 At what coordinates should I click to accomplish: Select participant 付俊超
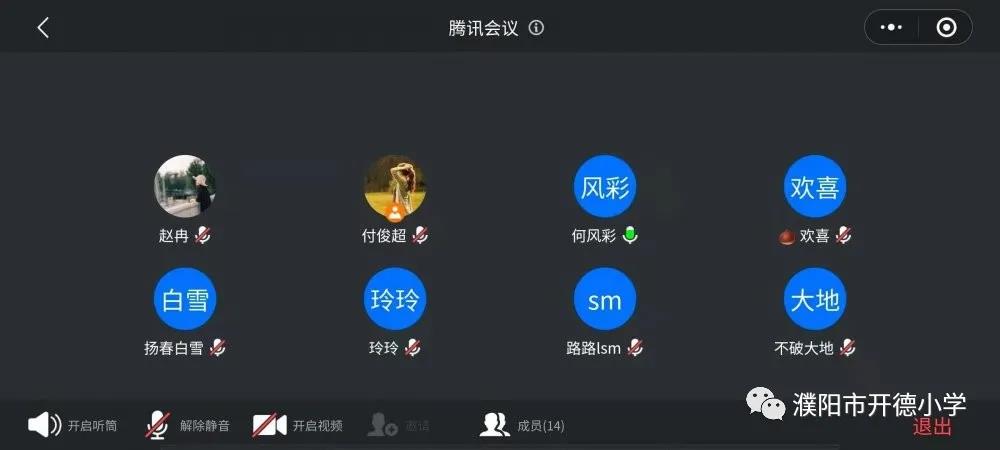point(395,187)
